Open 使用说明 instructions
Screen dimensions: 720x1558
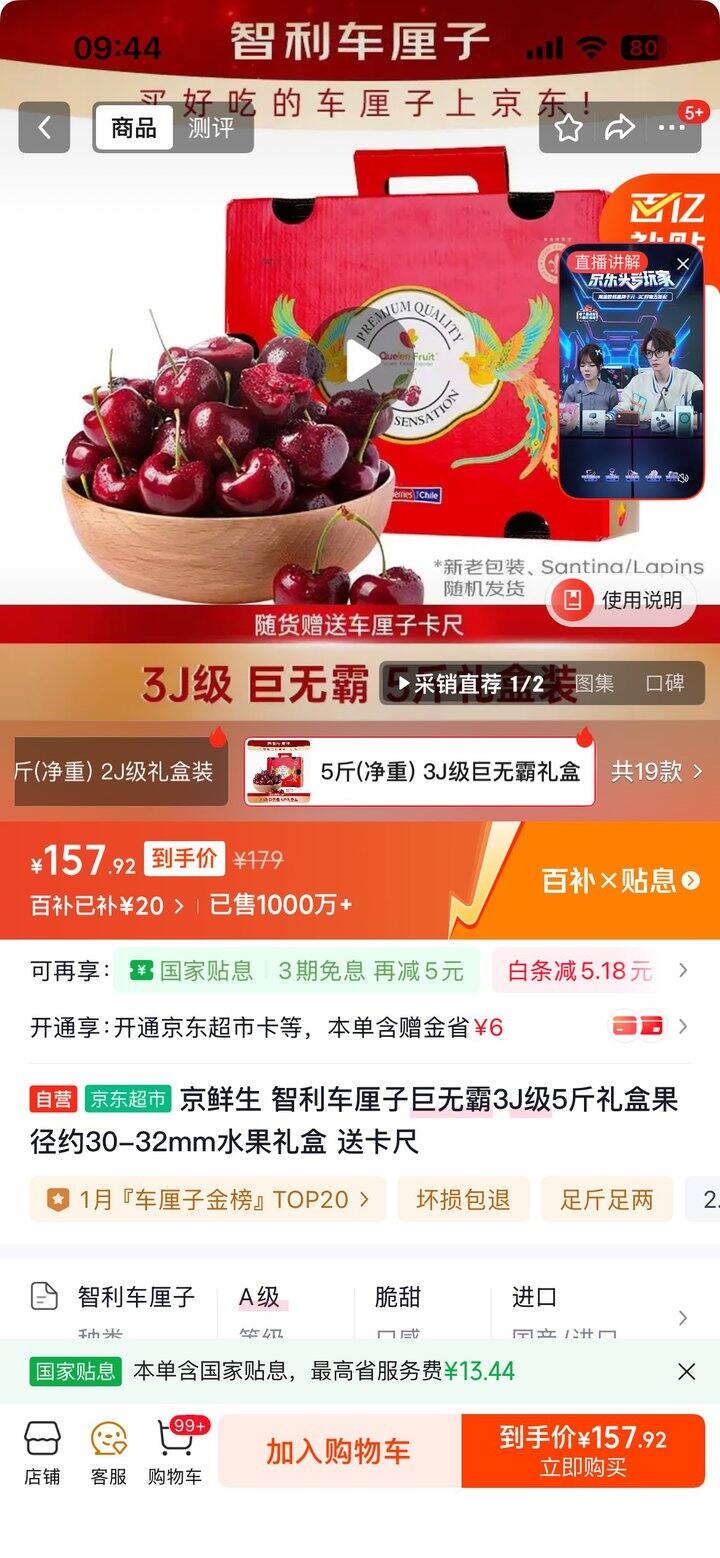point(621,600)
